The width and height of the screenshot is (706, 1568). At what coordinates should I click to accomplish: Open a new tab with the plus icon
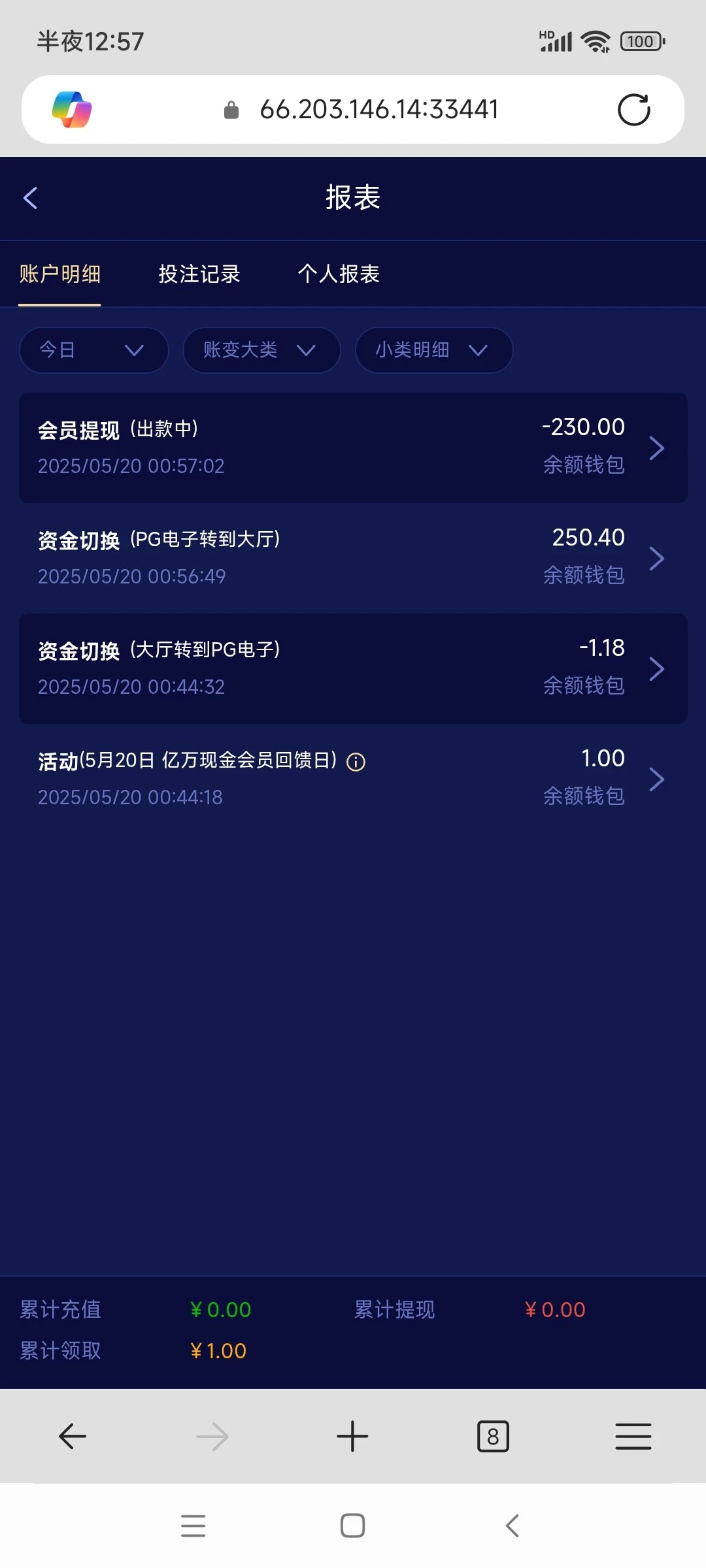(x=352, y=1435)
